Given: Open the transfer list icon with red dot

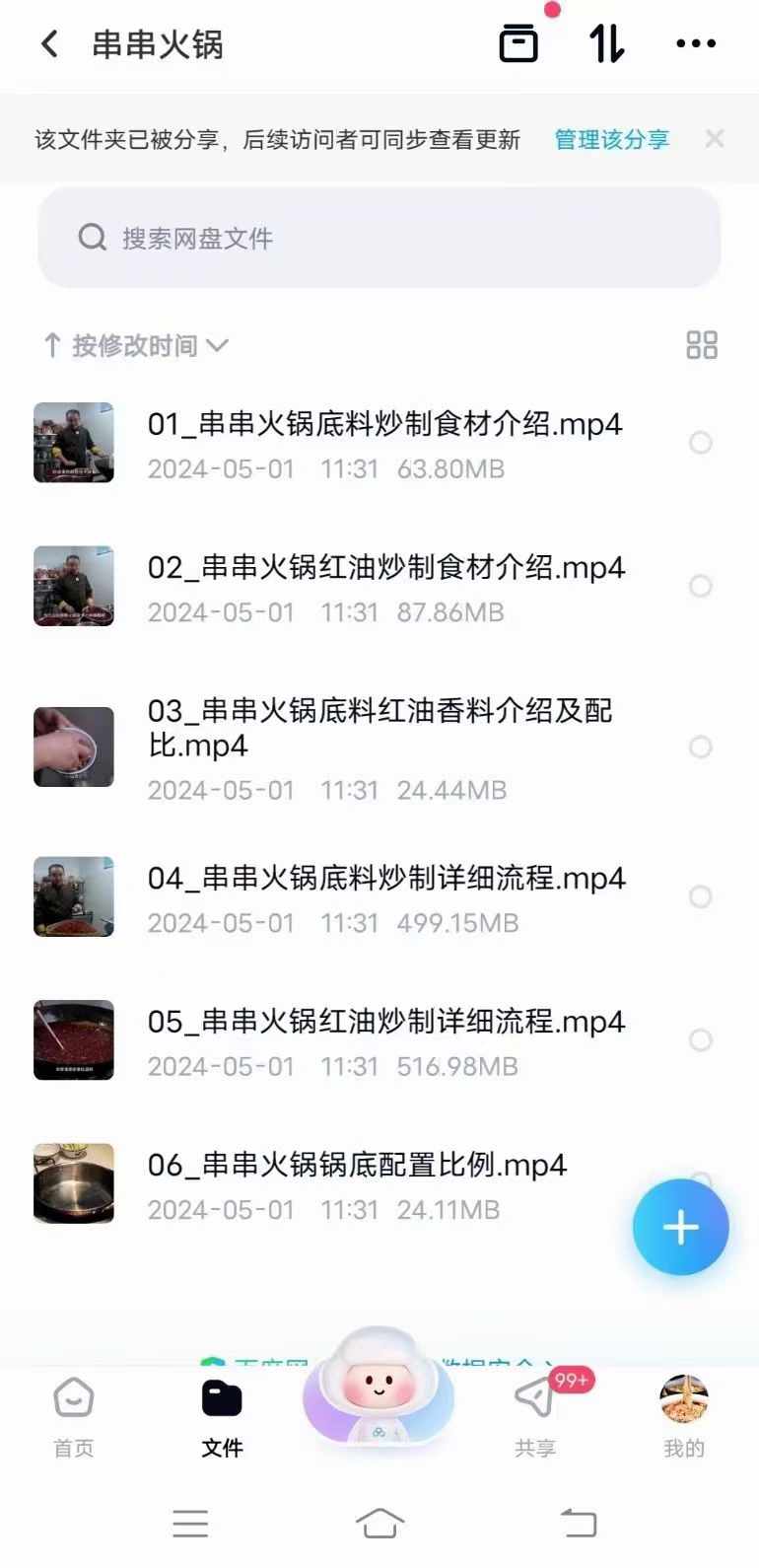Looking at the screenshot, I should (517, 45).
